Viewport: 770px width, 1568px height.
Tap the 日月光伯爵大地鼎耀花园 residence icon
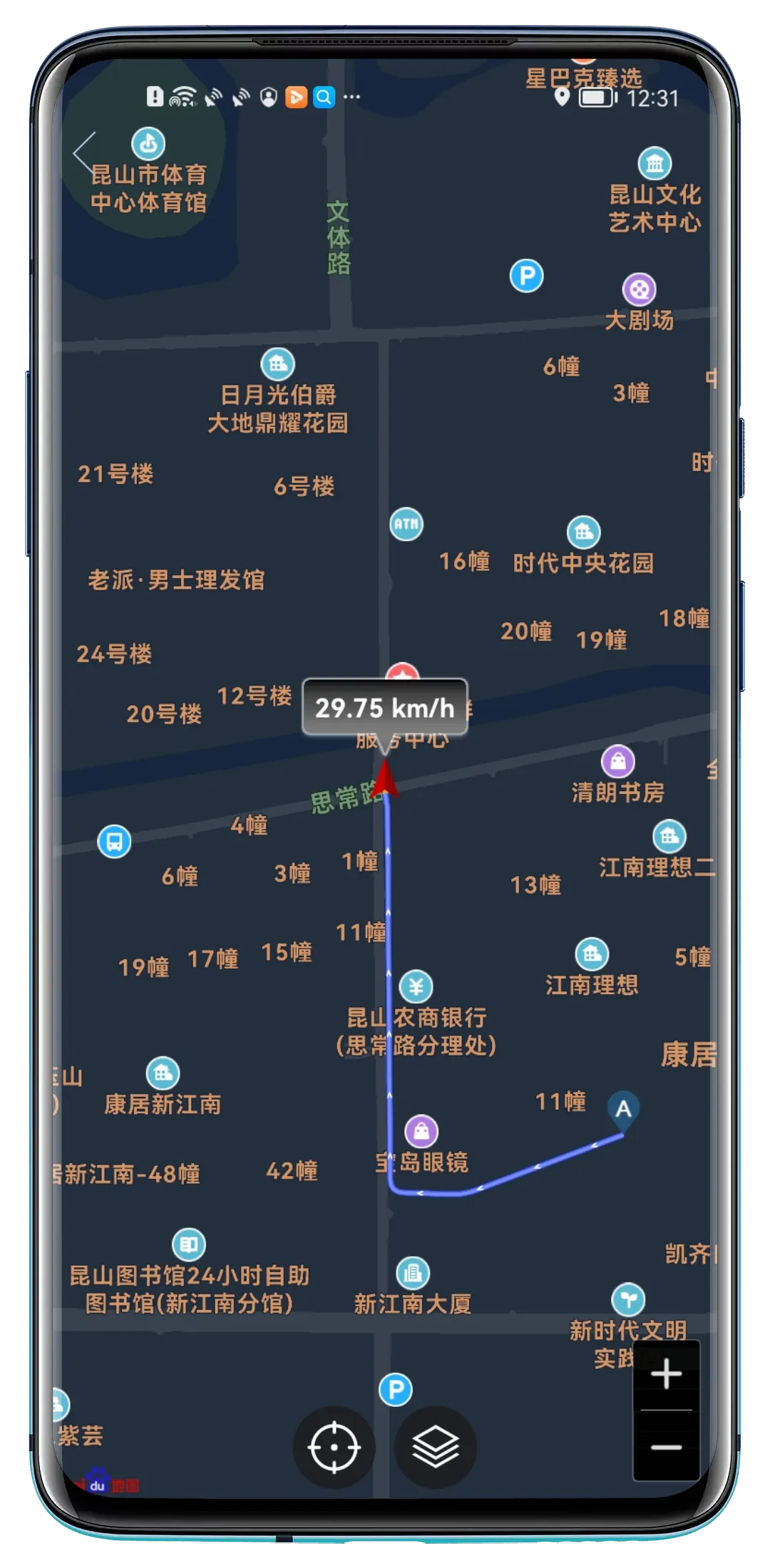click(278, 363)
